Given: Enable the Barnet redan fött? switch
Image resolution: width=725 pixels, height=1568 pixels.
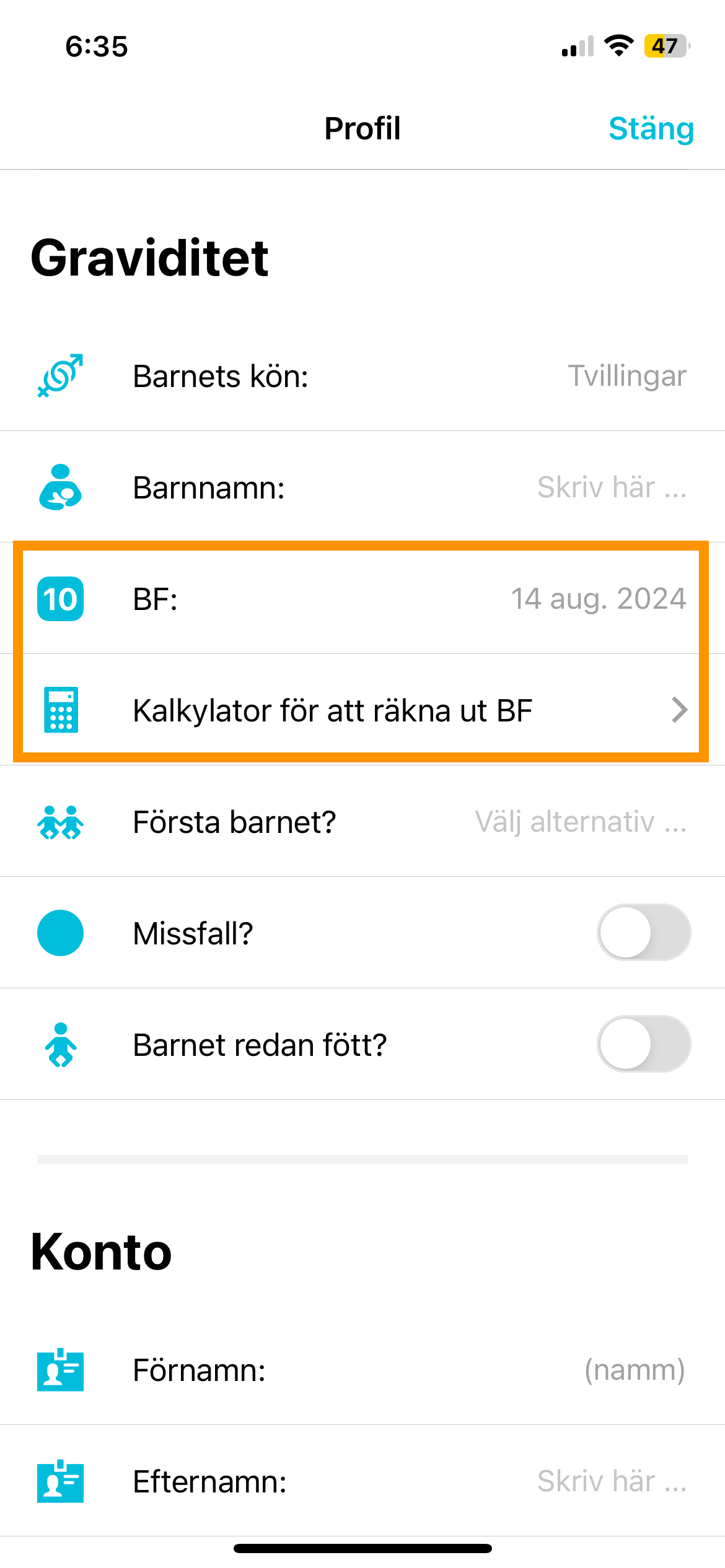Looking at the screenshot, I should pyautogui.click(x=644, y=1044).
